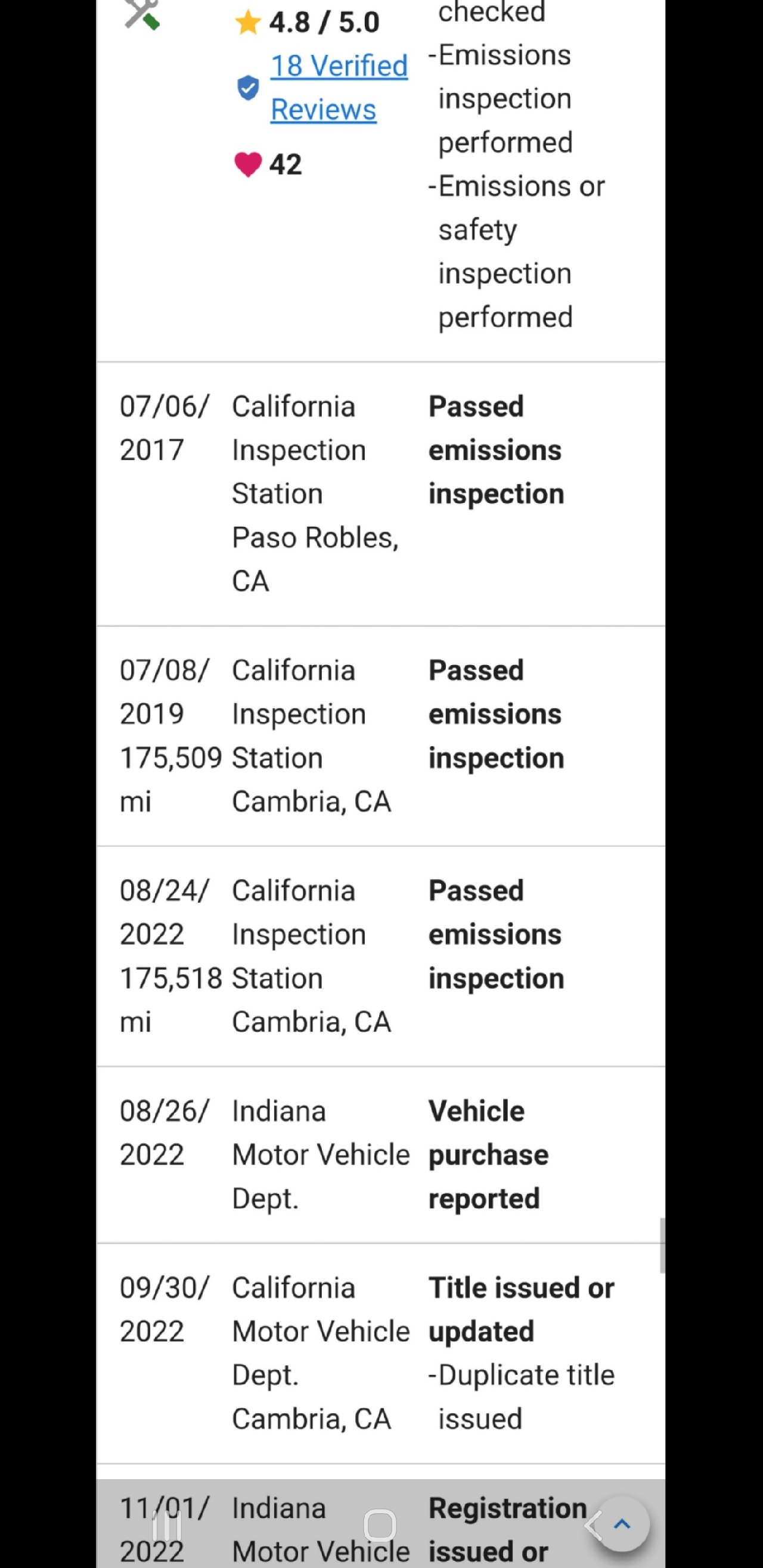This screenshot has width=763, height=1568.
Task: Tap the scroll-to-top arrow button
Action: click(x=622, y=1523)
